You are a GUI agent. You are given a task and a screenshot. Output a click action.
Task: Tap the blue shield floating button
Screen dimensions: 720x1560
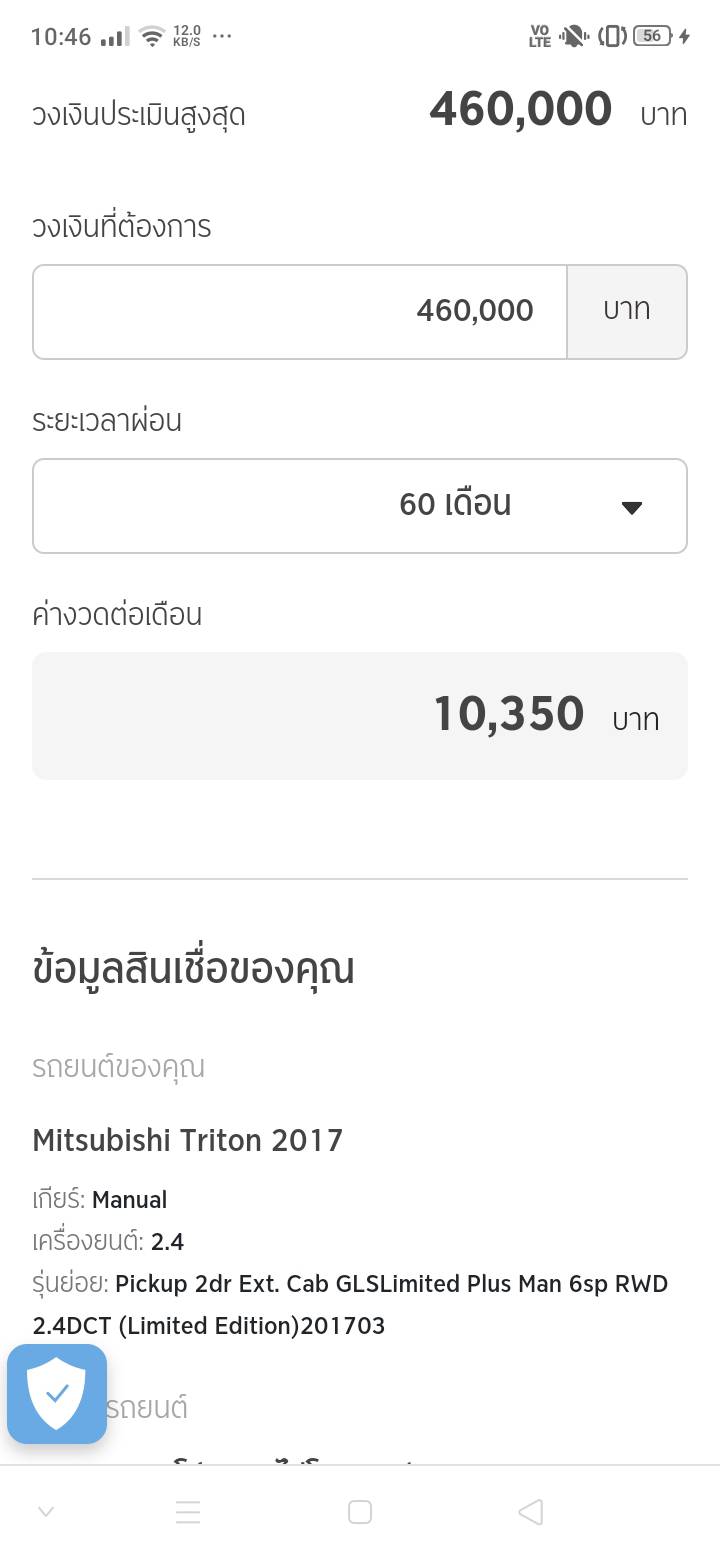click(57, 1393)
